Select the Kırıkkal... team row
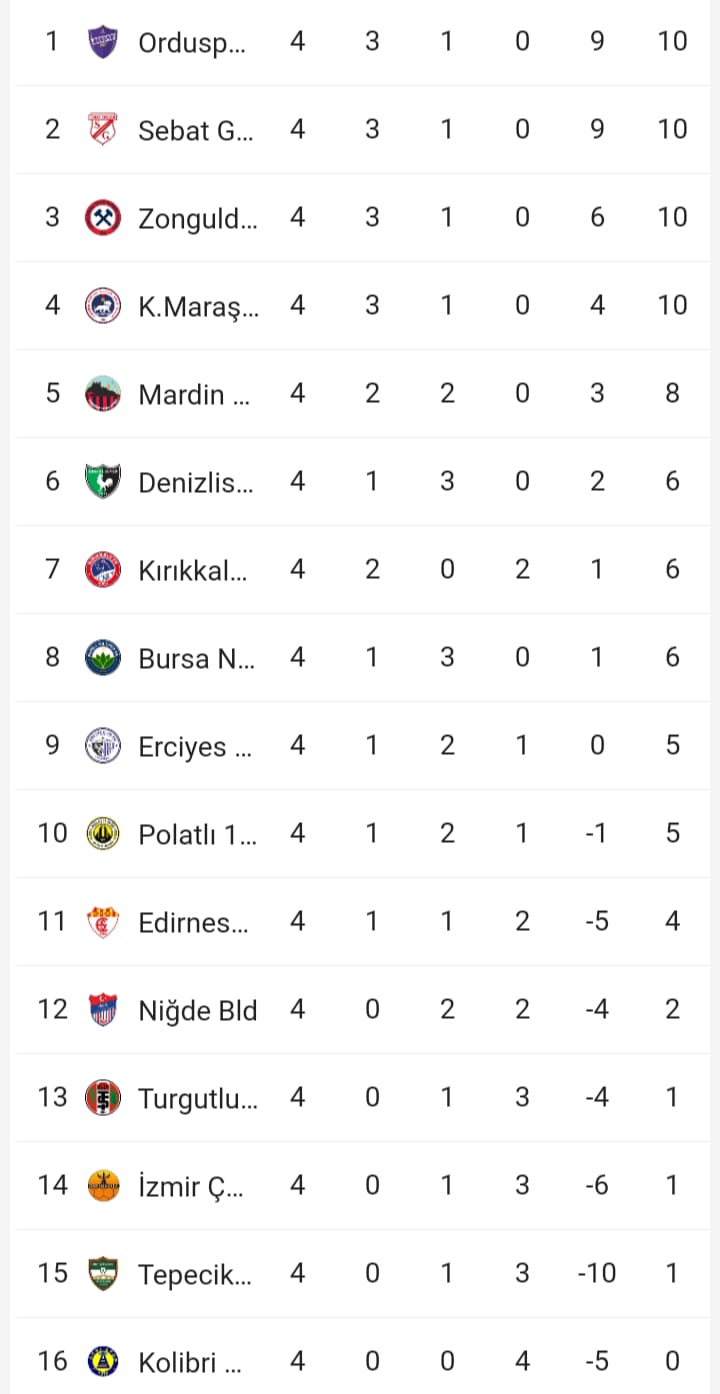Viewport: 720px width, 1394px height. point(360,570)
